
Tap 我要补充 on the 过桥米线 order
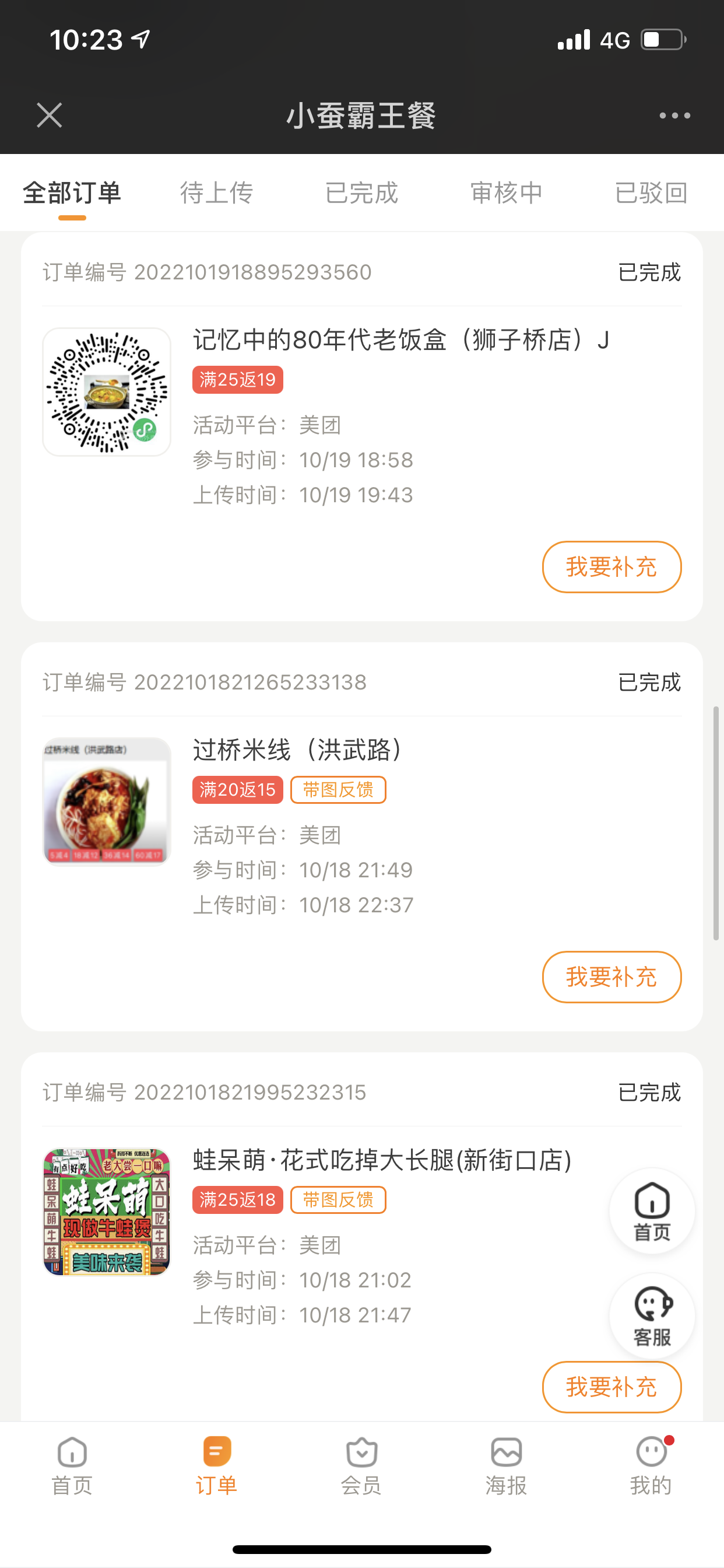[x=611, y=977]
